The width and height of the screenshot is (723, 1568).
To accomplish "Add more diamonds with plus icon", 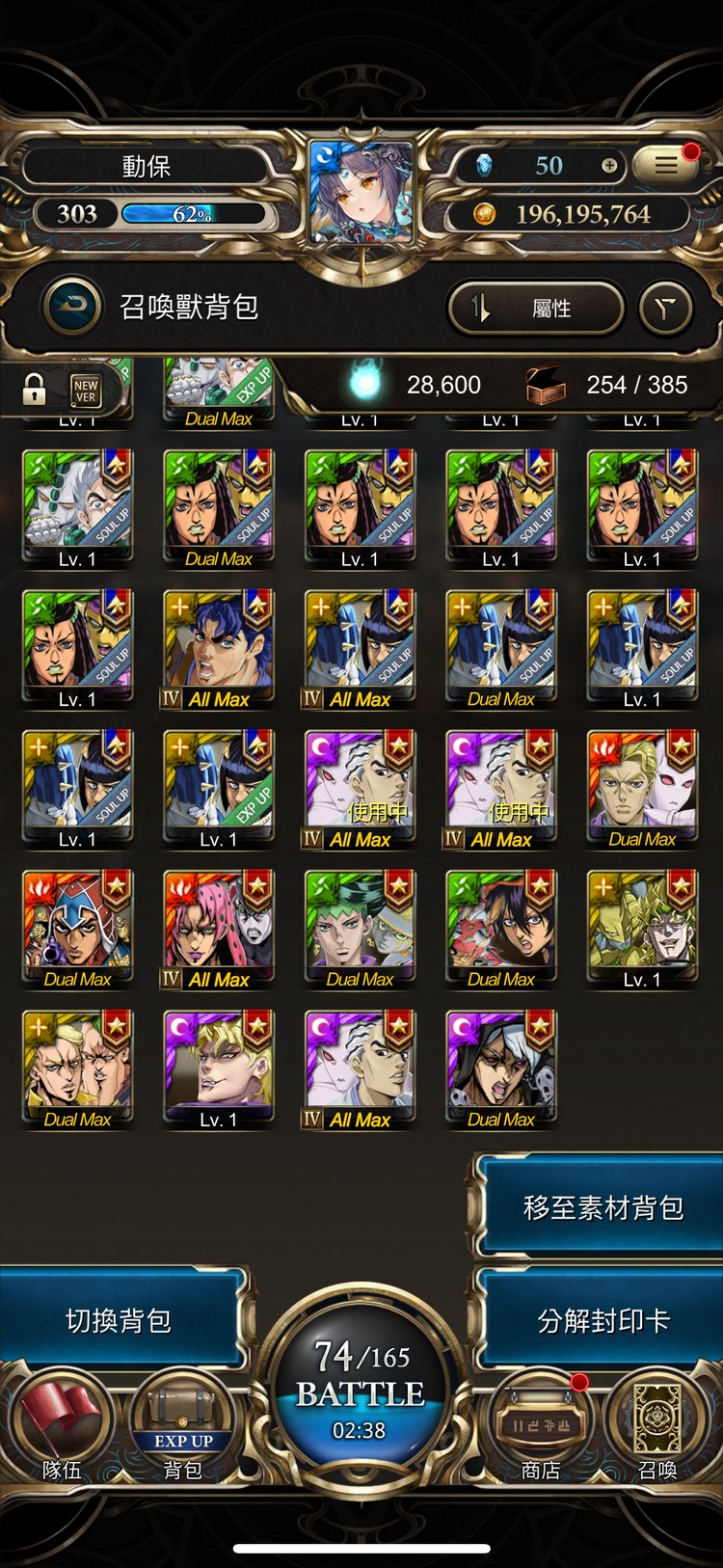I will pyautogui.click(x=609, y=165).
